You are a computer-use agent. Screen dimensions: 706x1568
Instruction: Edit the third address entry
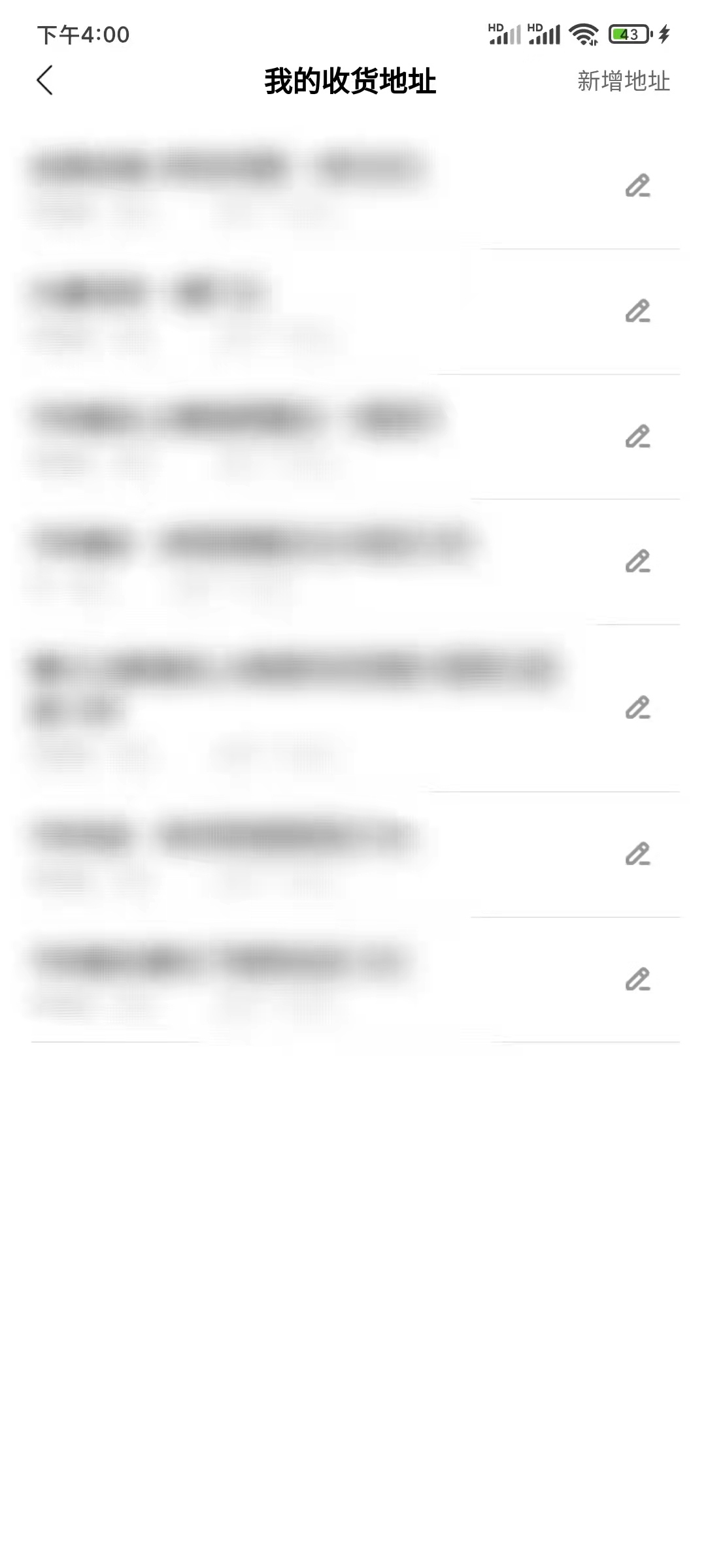pyautogui.click(x=637, y=436)
